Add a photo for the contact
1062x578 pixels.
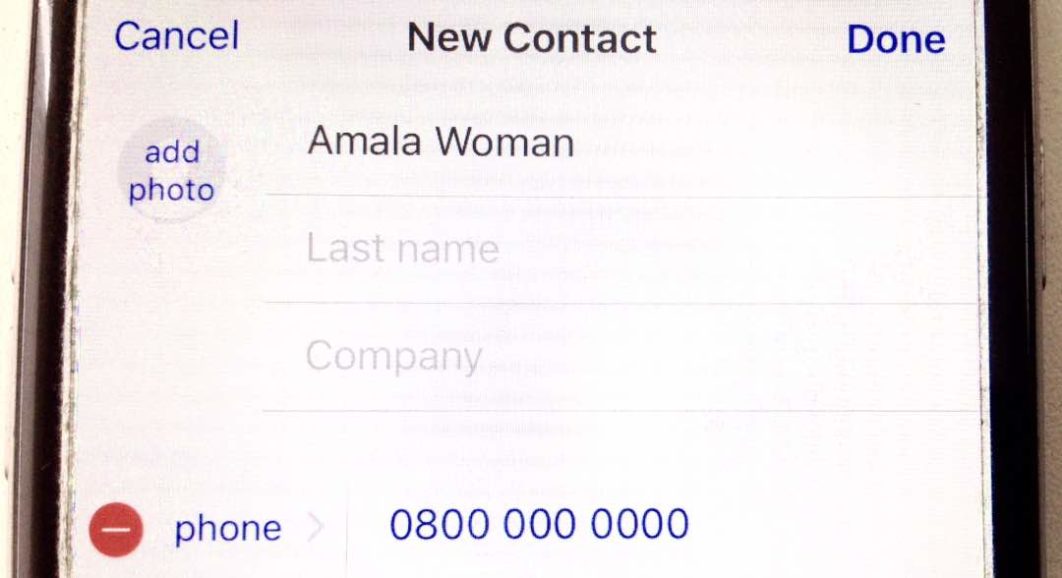click(x=171, y=171)
